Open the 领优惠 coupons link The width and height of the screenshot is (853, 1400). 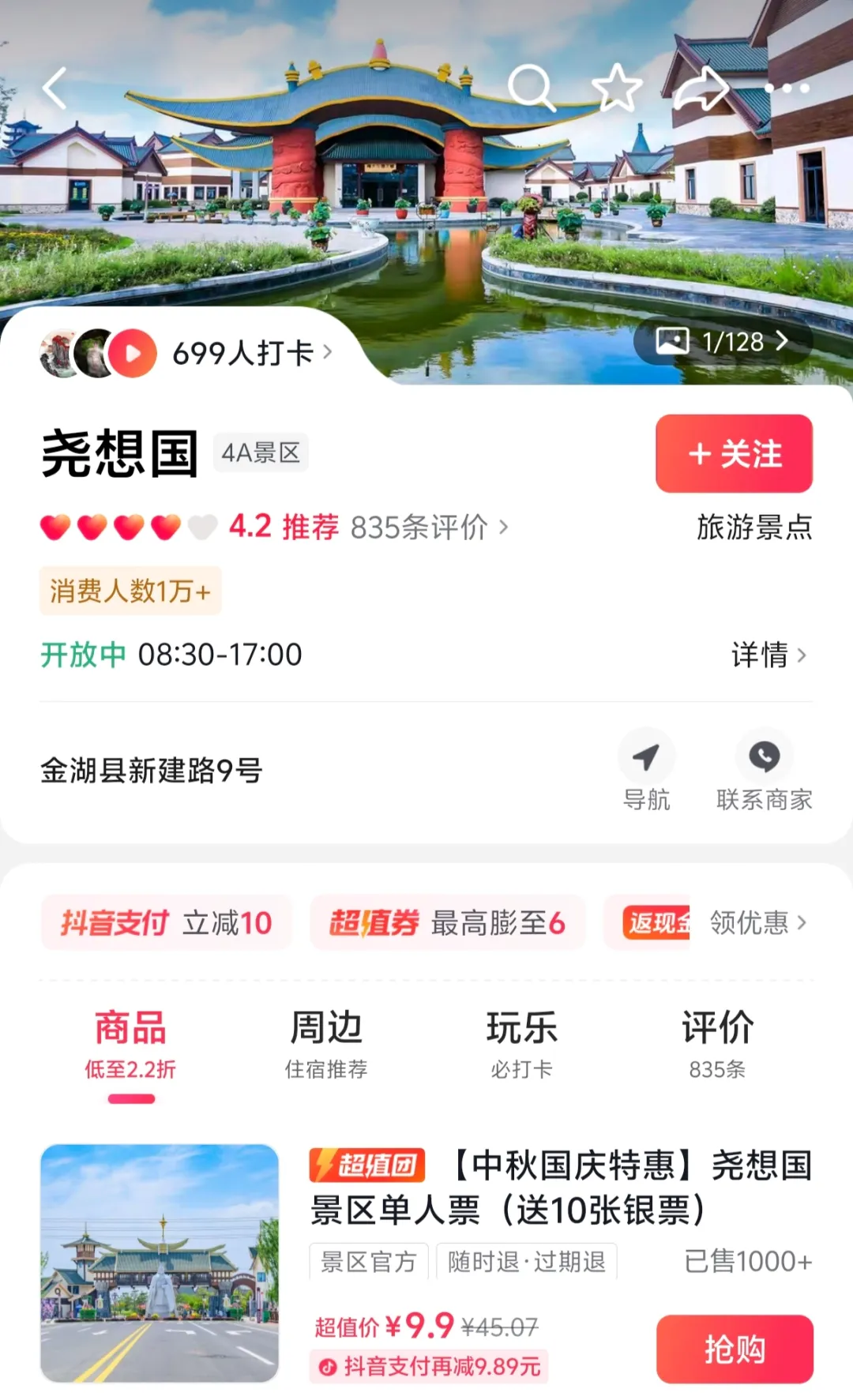[x=757, y=922]
